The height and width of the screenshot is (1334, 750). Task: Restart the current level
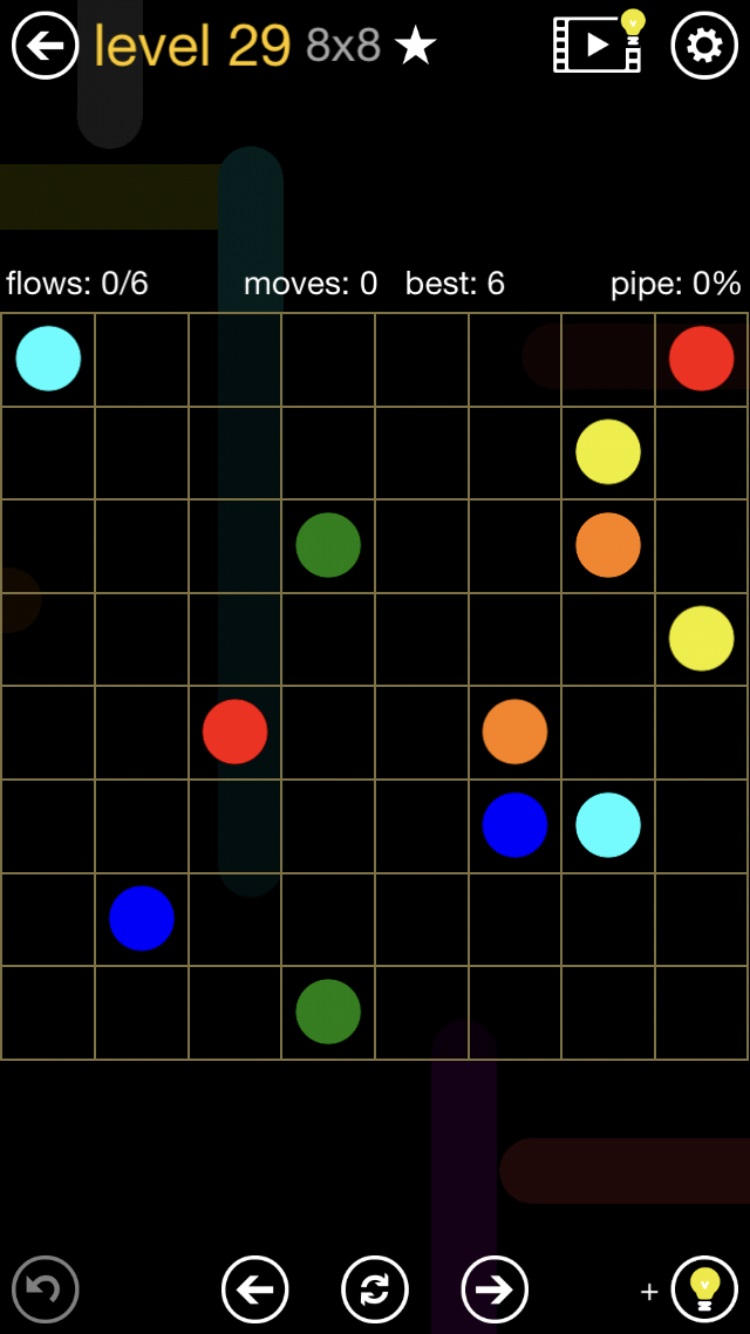pyautogui.click(x=375, y=1289)
